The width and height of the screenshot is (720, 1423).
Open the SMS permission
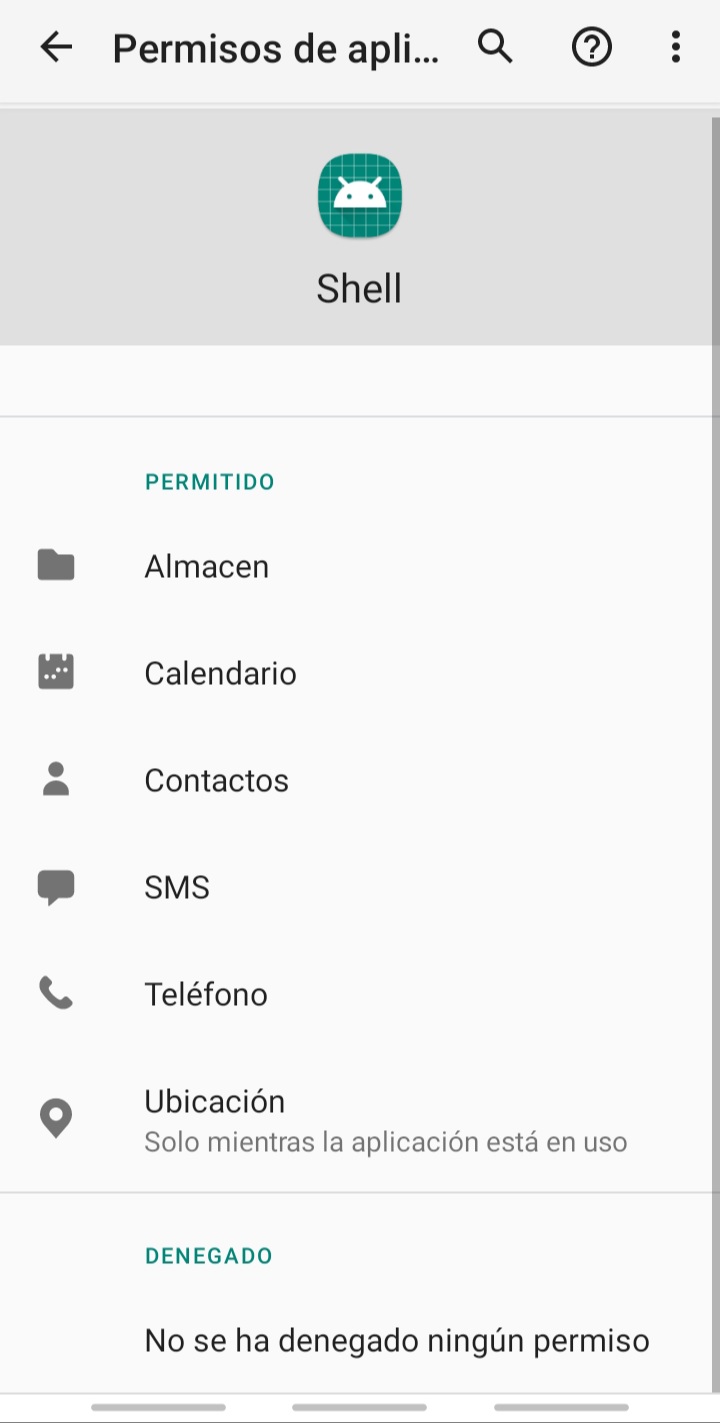(360, 887)
